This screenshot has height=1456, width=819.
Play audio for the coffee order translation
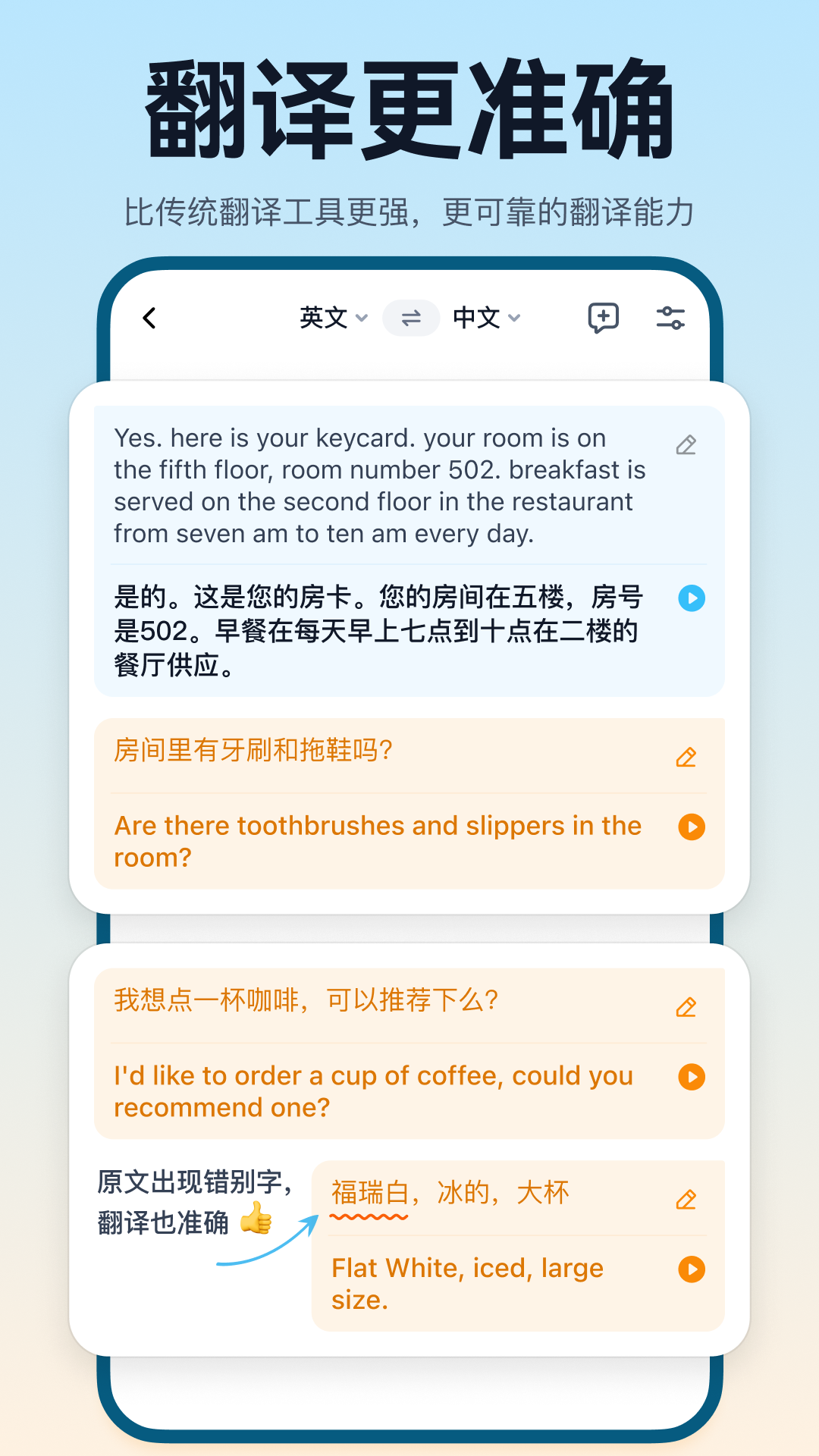coord(691,1077)
